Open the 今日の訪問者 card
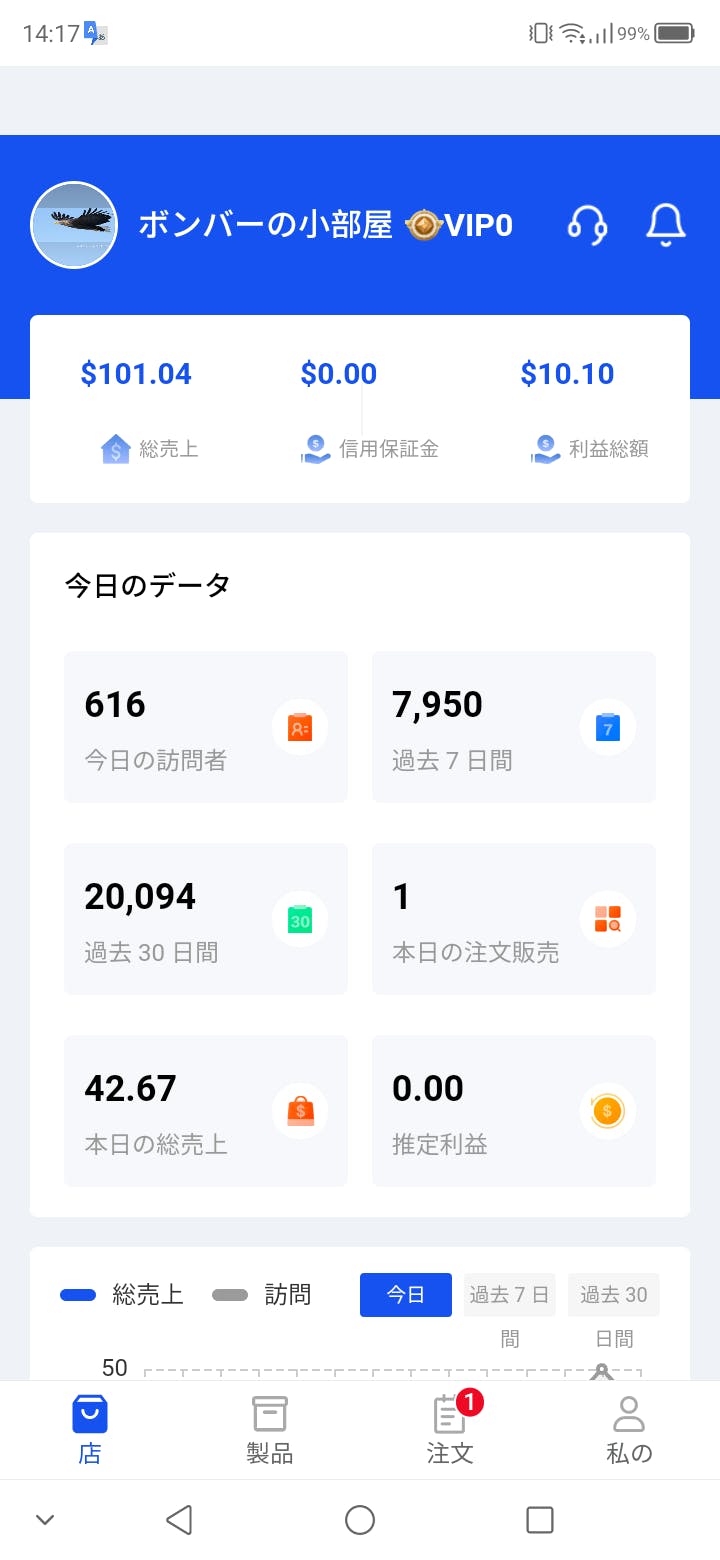This screenshot has width=720, height=1560. click(206, 727)
